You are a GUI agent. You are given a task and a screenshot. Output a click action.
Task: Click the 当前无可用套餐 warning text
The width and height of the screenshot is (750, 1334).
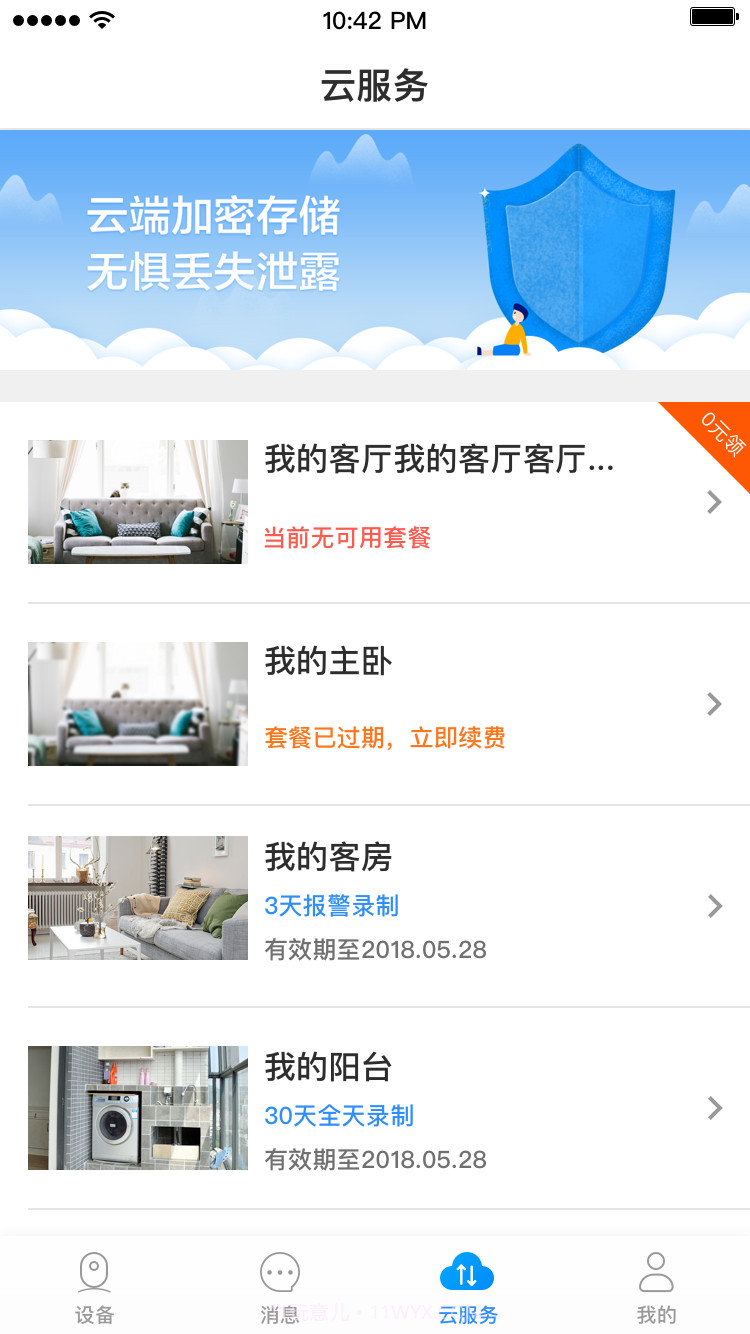[345, 538]
